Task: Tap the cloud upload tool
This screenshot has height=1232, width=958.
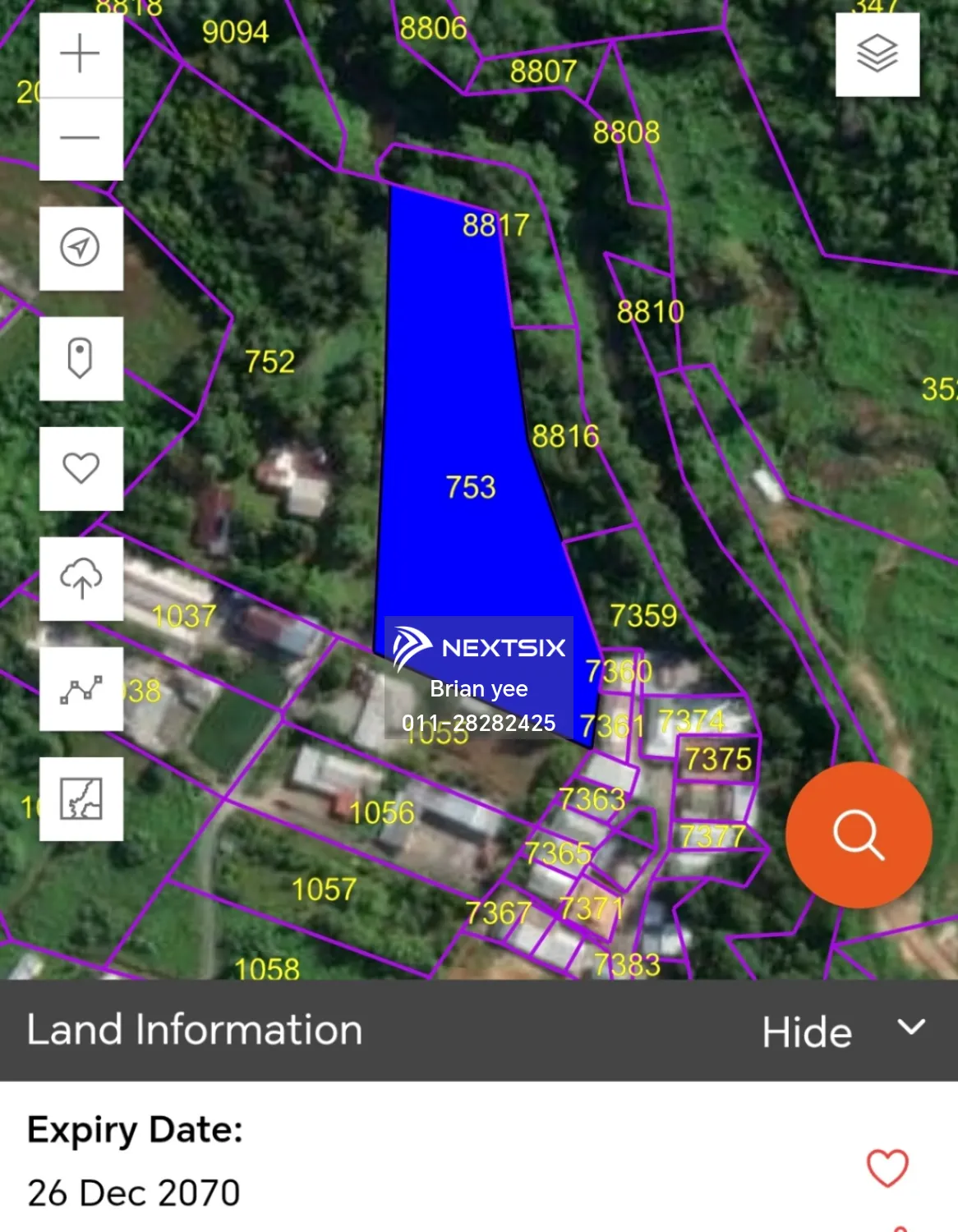Action: 81,578
